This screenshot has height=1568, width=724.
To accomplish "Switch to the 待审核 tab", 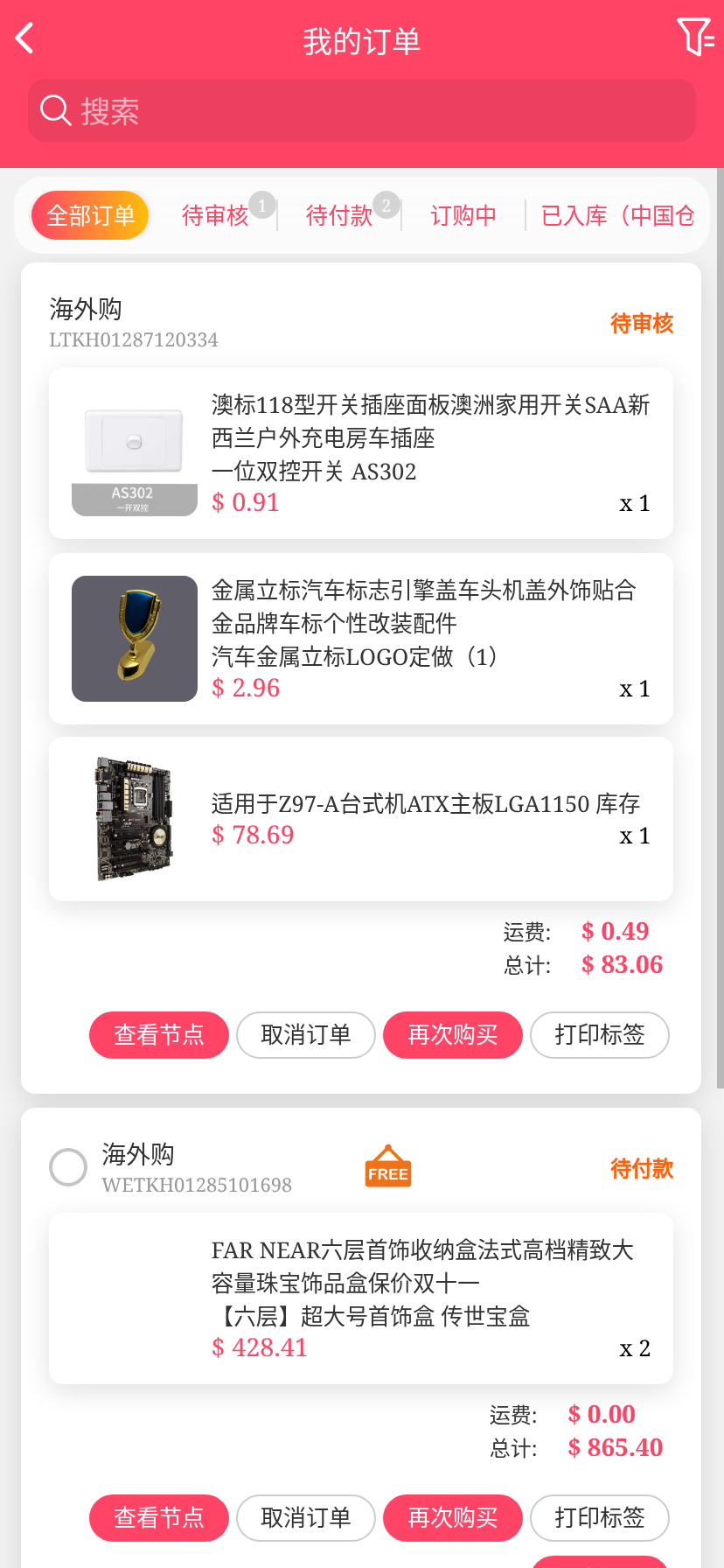I will 215,215.
